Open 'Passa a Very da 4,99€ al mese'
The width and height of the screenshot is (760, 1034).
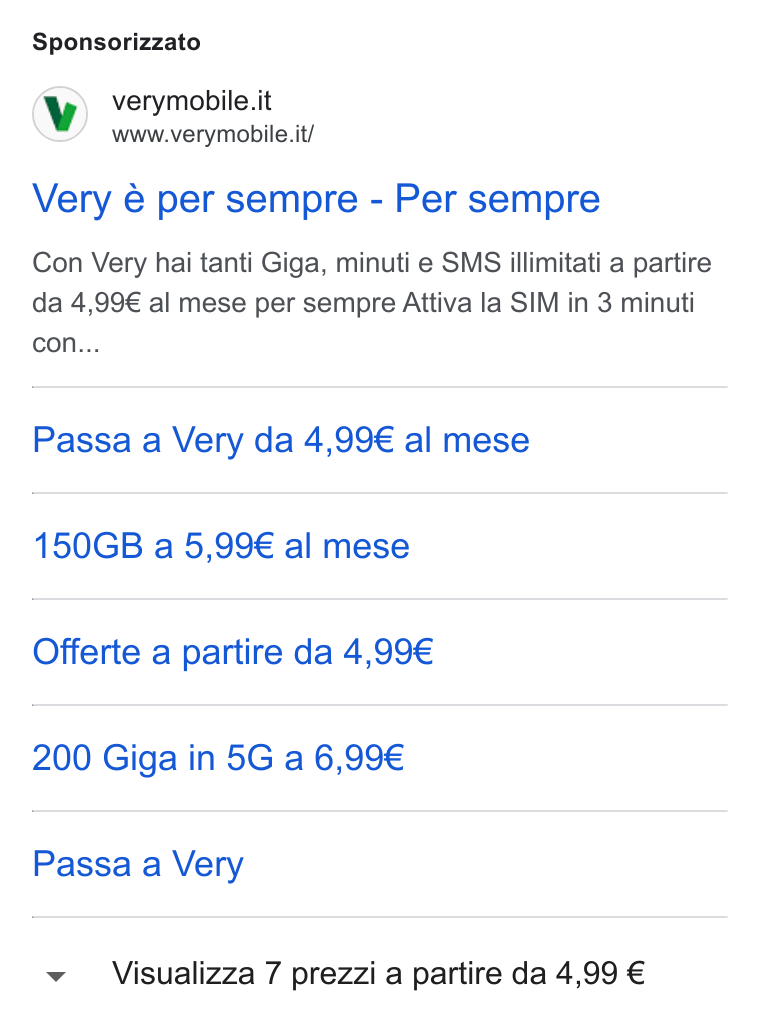click(281, 441)
